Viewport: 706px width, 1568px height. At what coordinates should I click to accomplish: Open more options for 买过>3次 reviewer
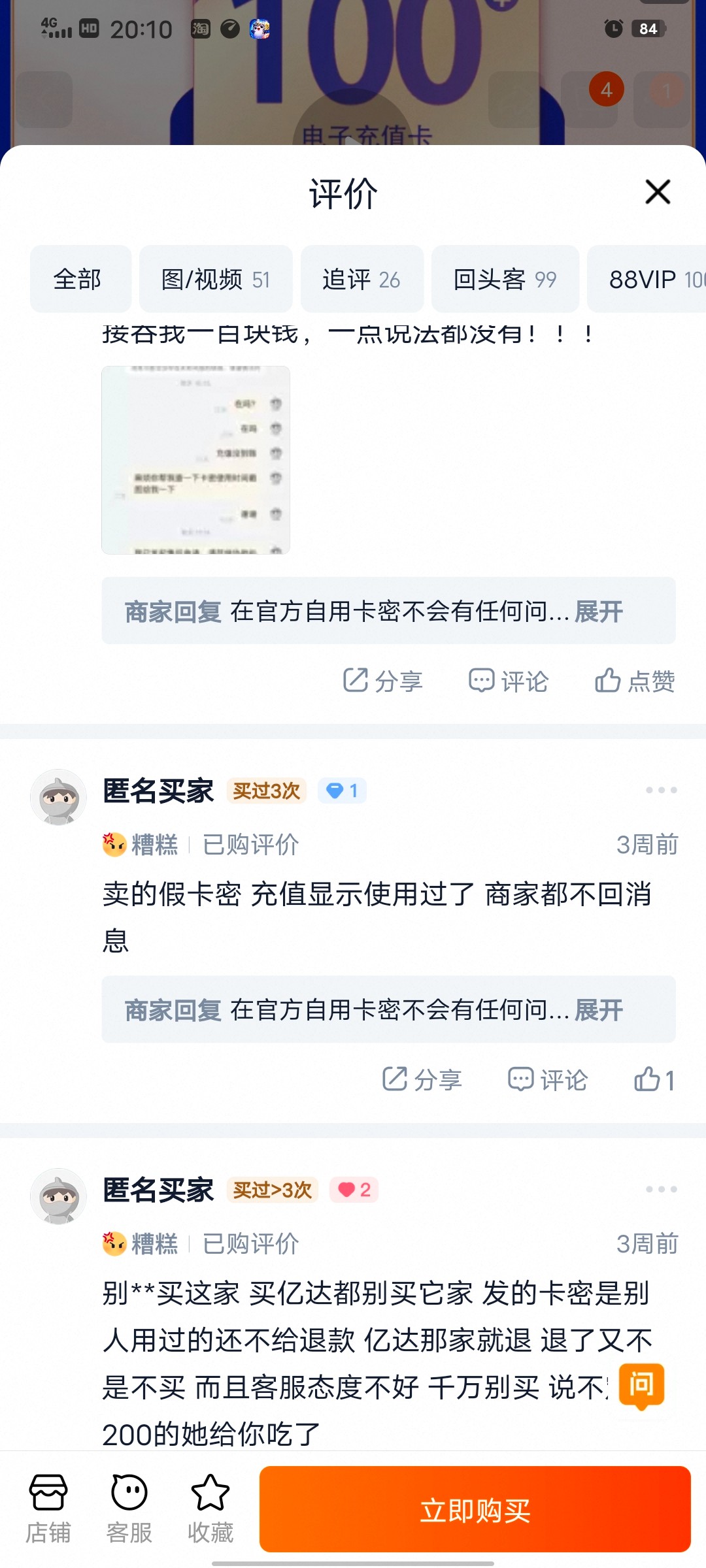[661, 1189]
